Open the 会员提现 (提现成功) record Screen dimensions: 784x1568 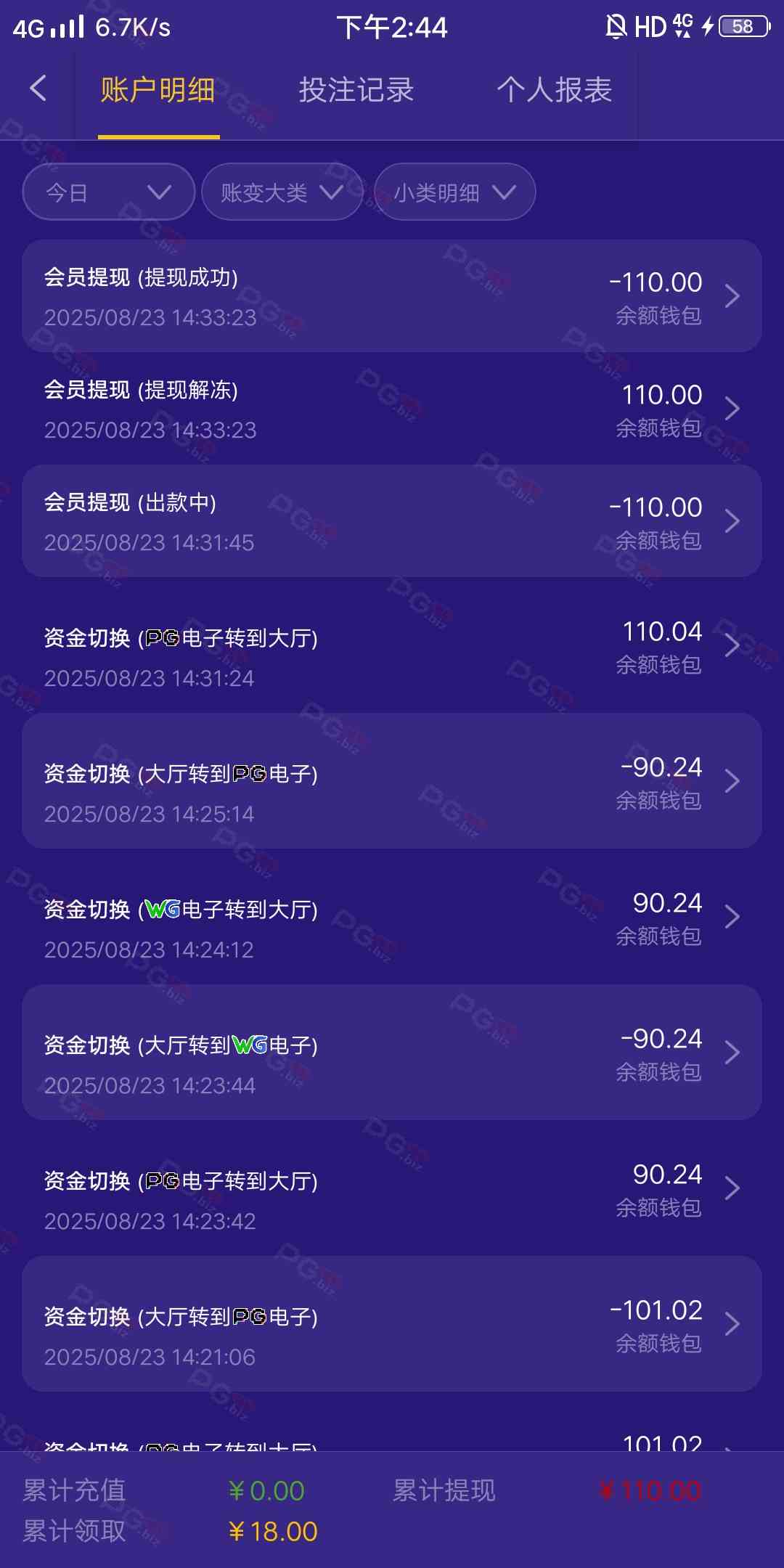tap(392, 296)
